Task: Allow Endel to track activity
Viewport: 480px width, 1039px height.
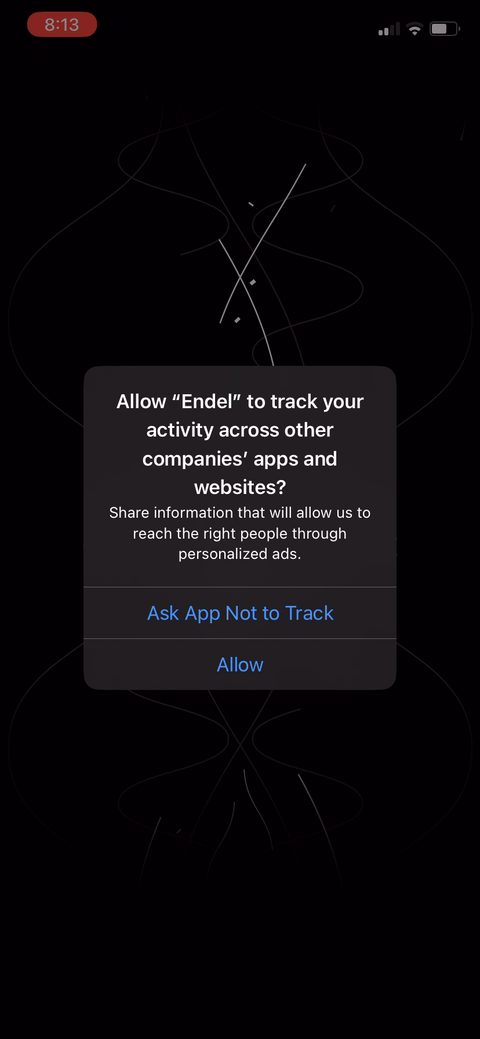Action: pyautogui.click(x=240, y=664)
